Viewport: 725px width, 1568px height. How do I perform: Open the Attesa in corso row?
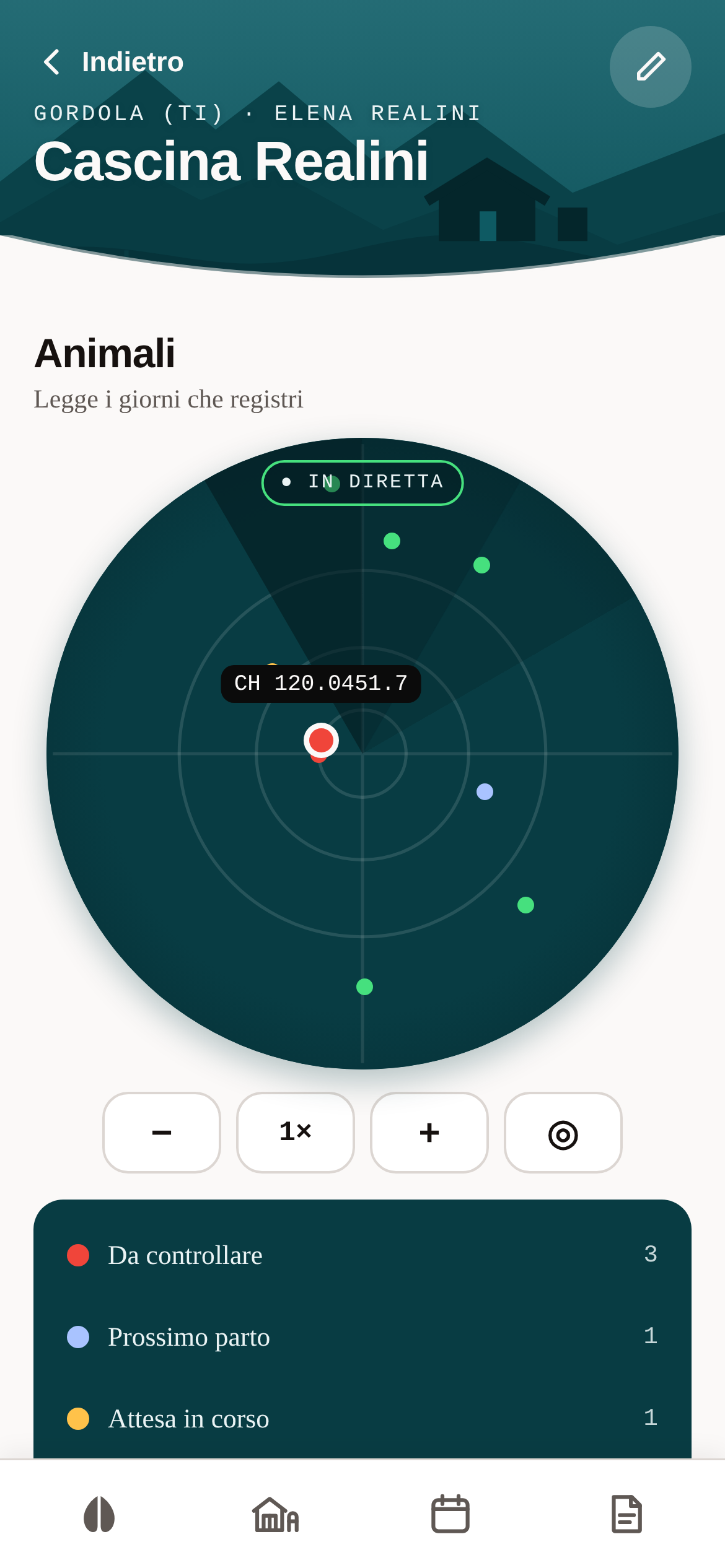(x=362, y=1419)
